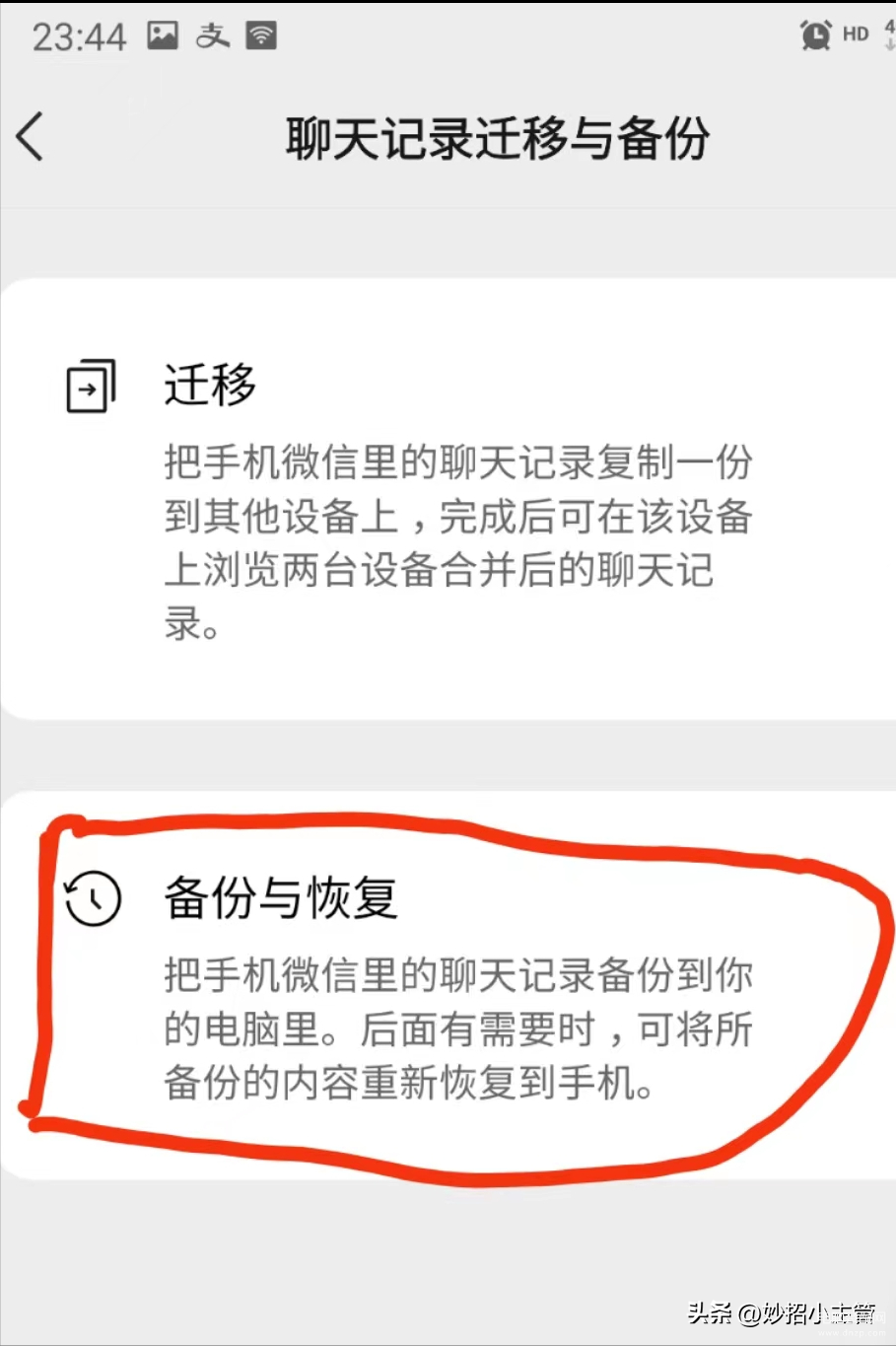Open the 迁移 (Migrate) option

(209, 384)
